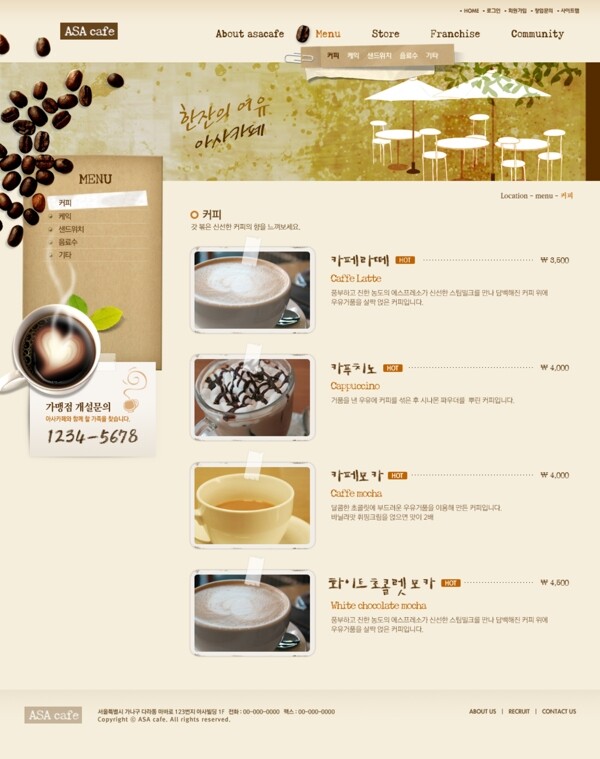Tap the ASA cafe logo in the header
Image resolution: width=600 pixels, height=759 pixels.
pyautogui.click(x=88, y=31)
